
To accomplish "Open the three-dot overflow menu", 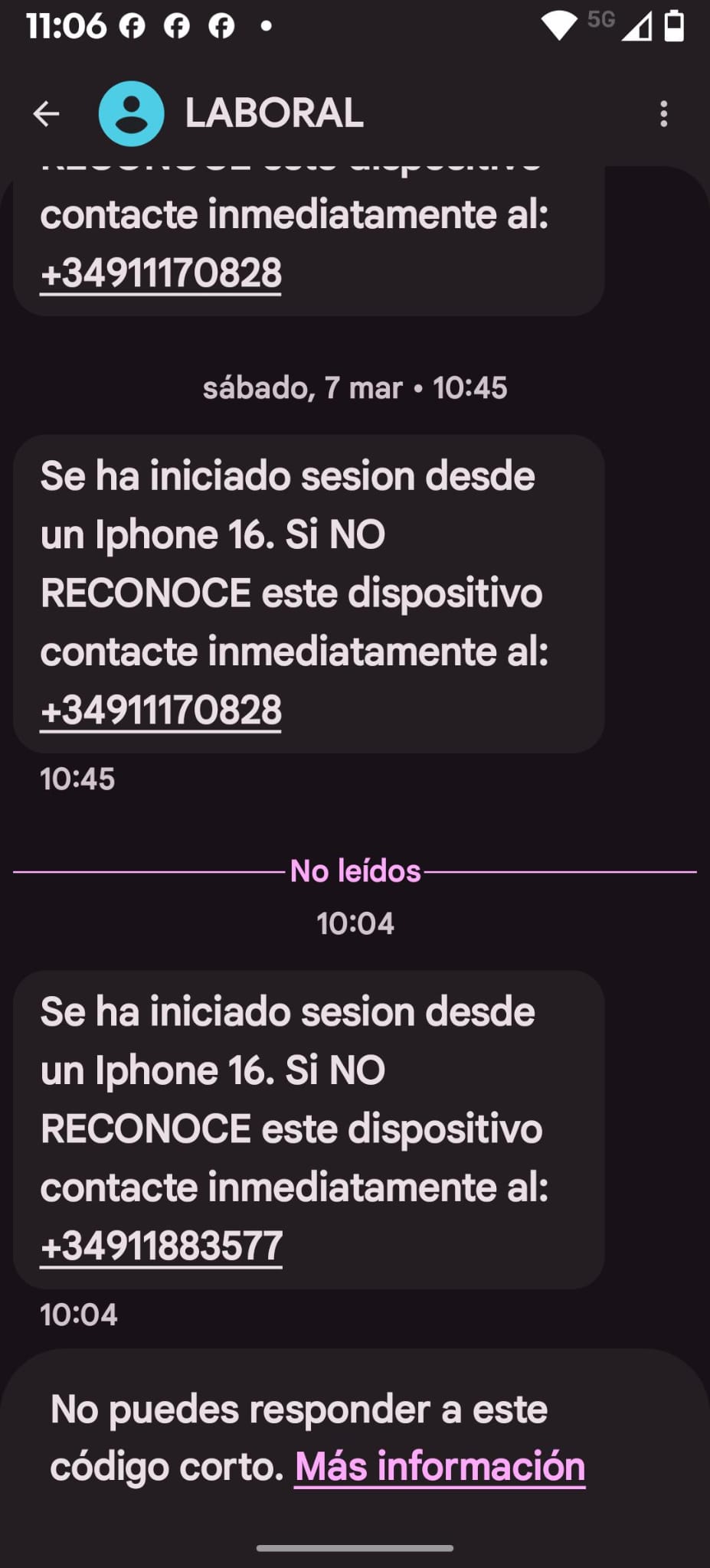I will click(x=663, y=114).
